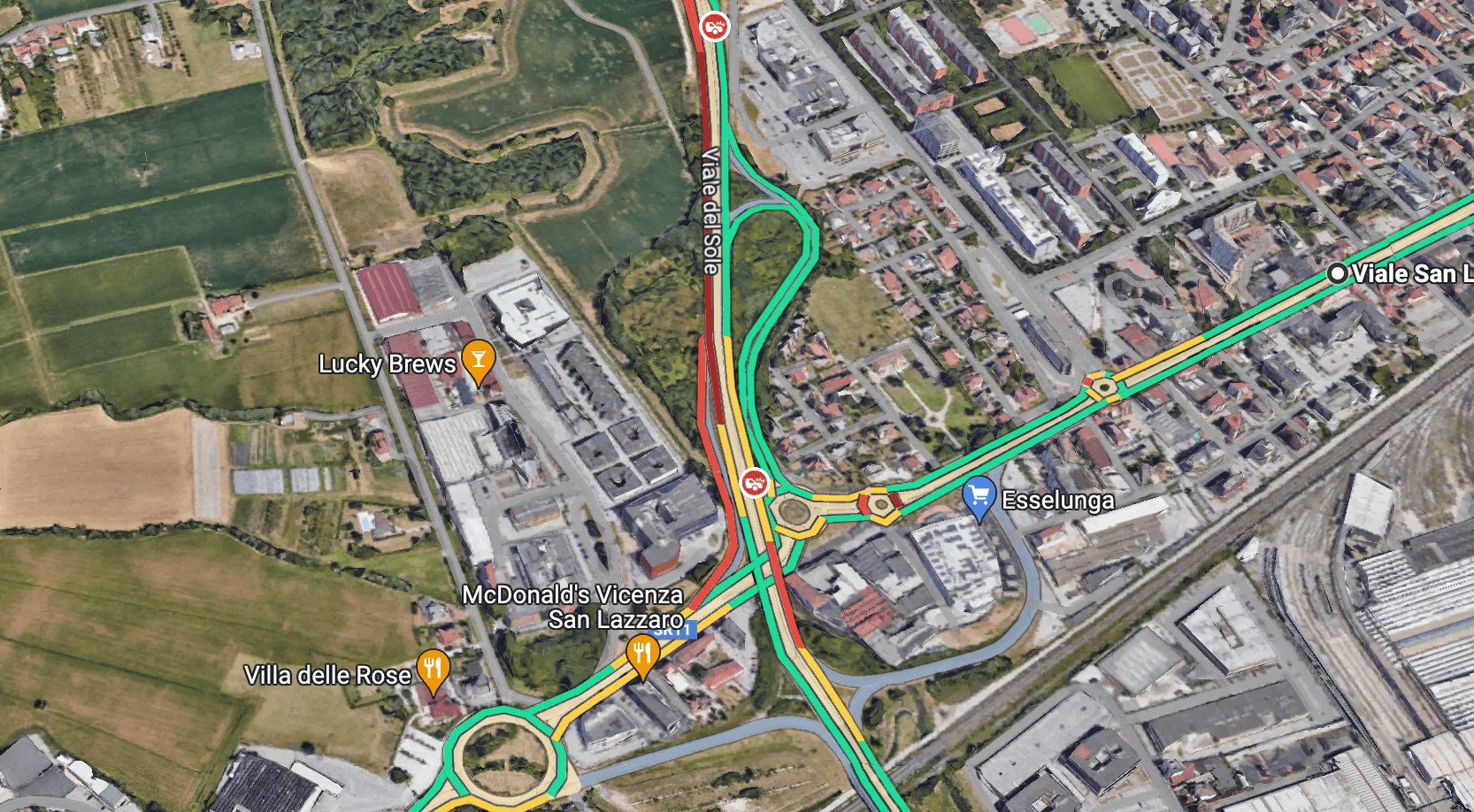
Task: Tap the McDonald's Vicenza San Lazzaro pin
Action: tap(642, 655)
